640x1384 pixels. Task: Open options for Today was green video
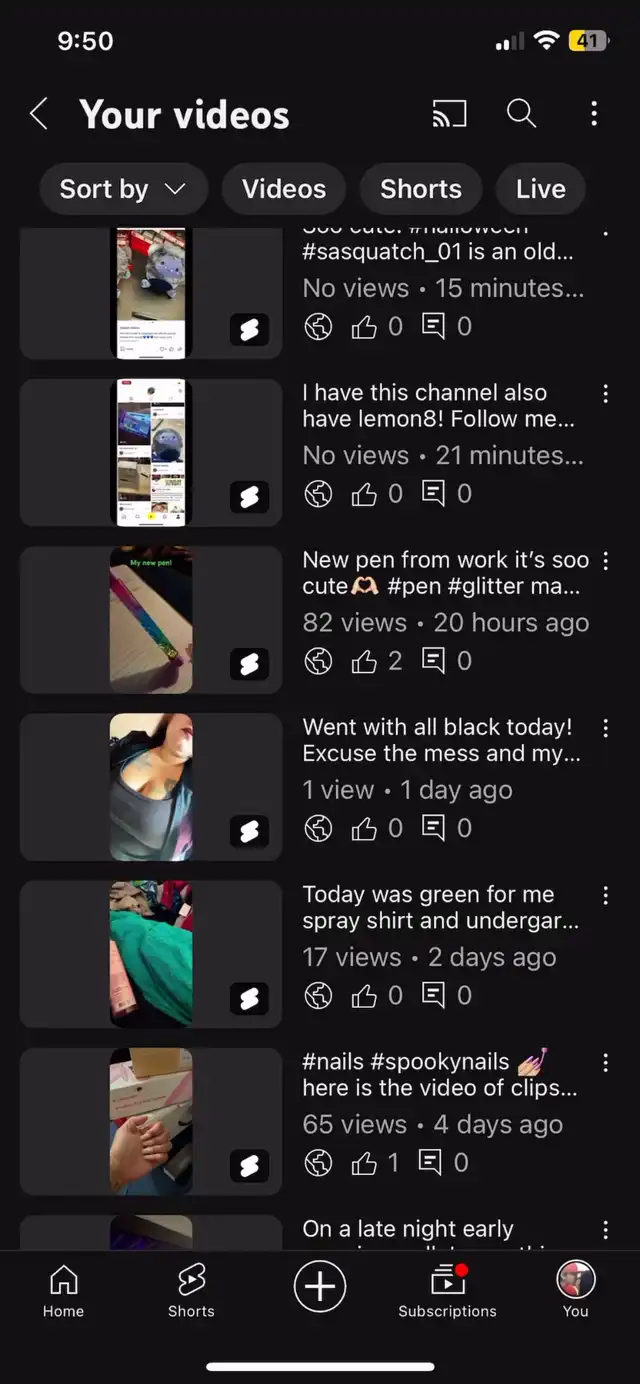[605, 895]
